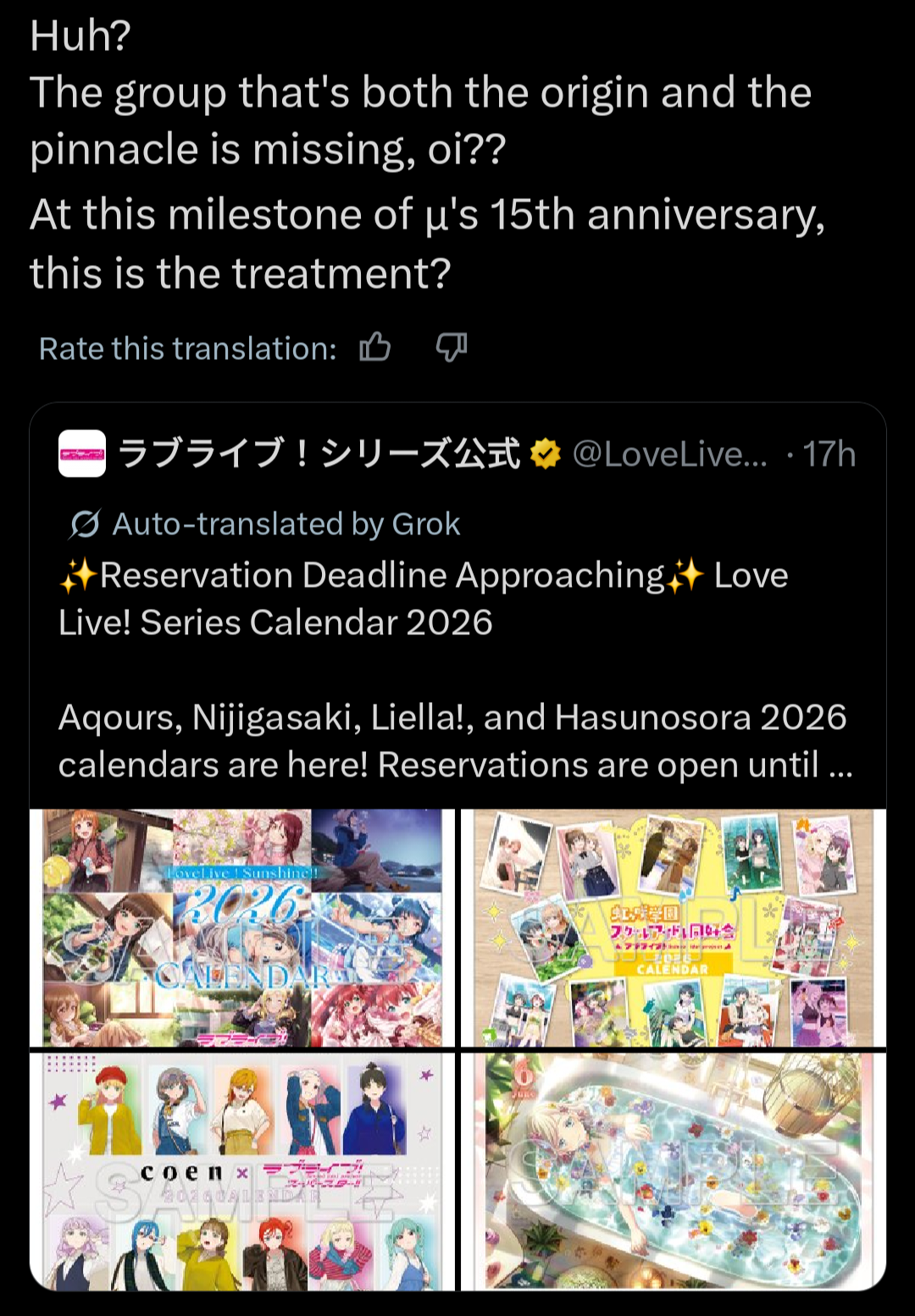Rate the translation with thumbs up
Screen dimensions: 915x1316
[374, 347]
